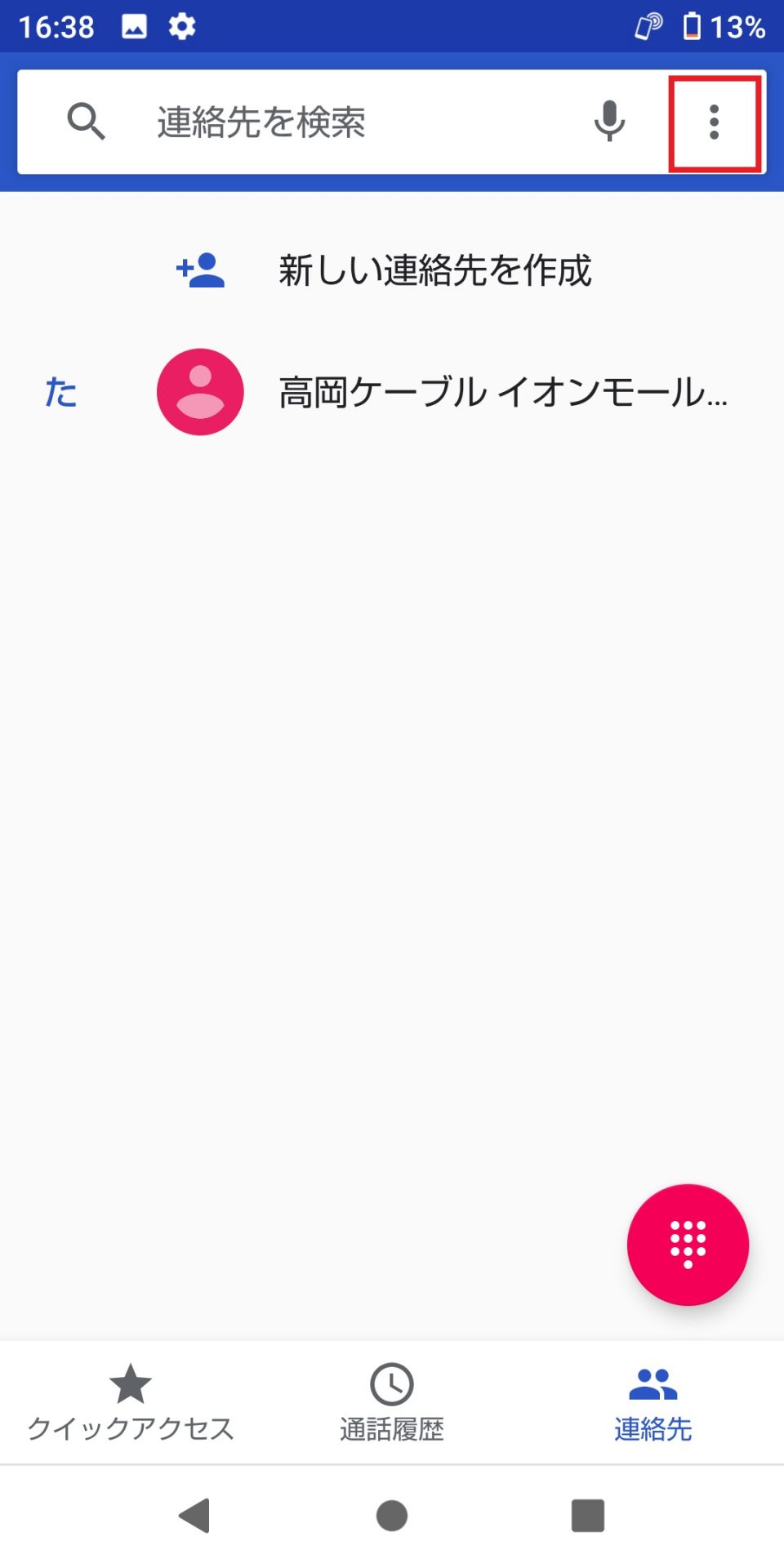Return to the home screen

click(392, 1516)
